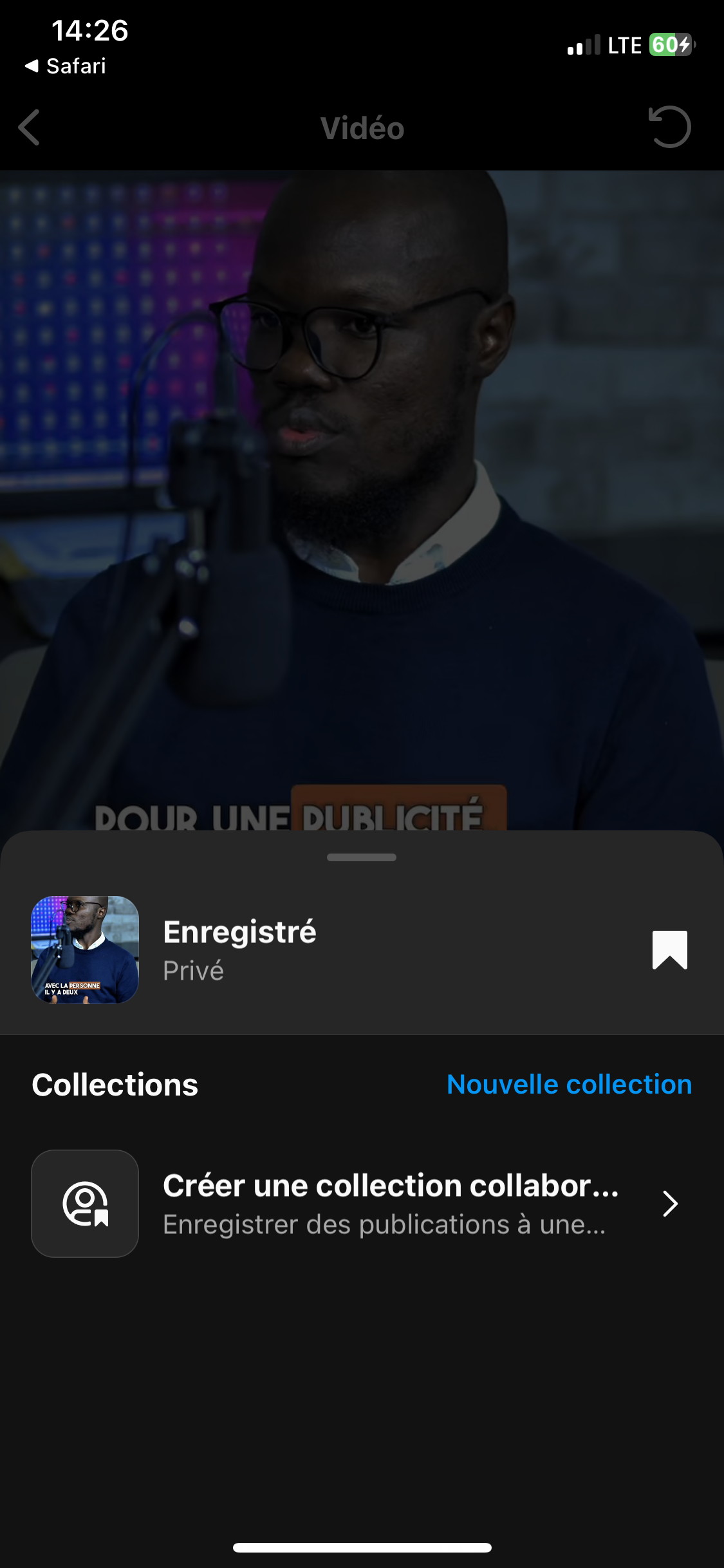Go back from the Vidéo screen
The height and width of the screenshot is (1568, 724).
click(29, 127)
